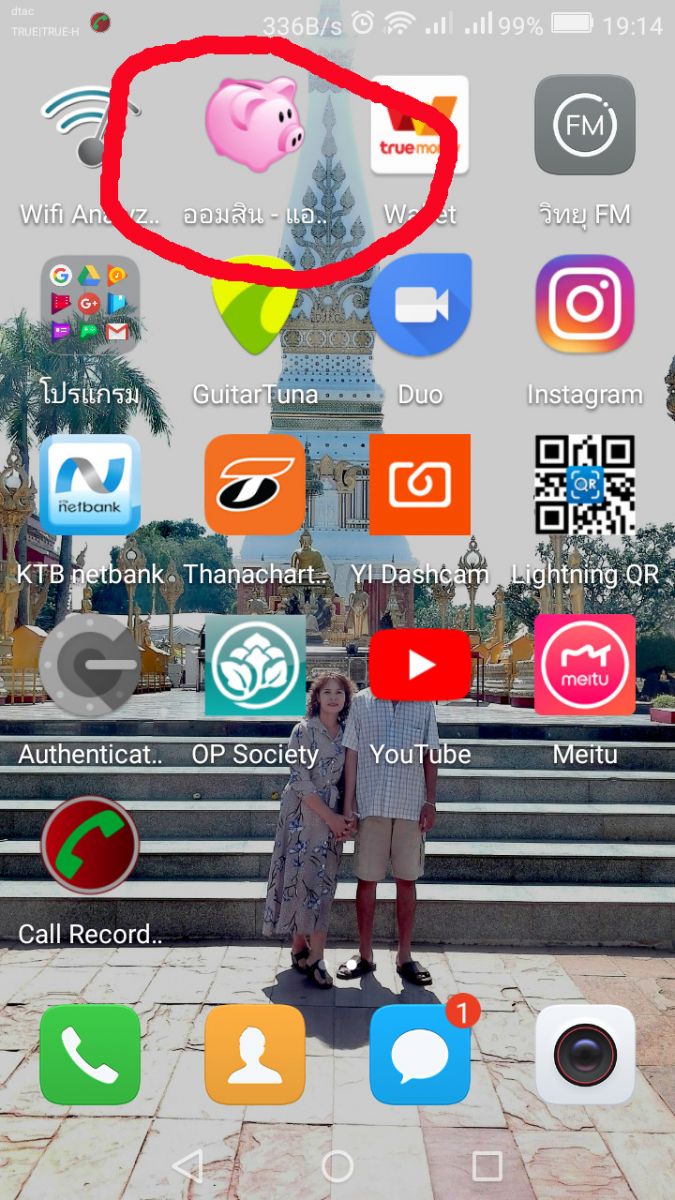675x1200 pixels.
Task: Open the FM radio app
Action: coord(585,125)
